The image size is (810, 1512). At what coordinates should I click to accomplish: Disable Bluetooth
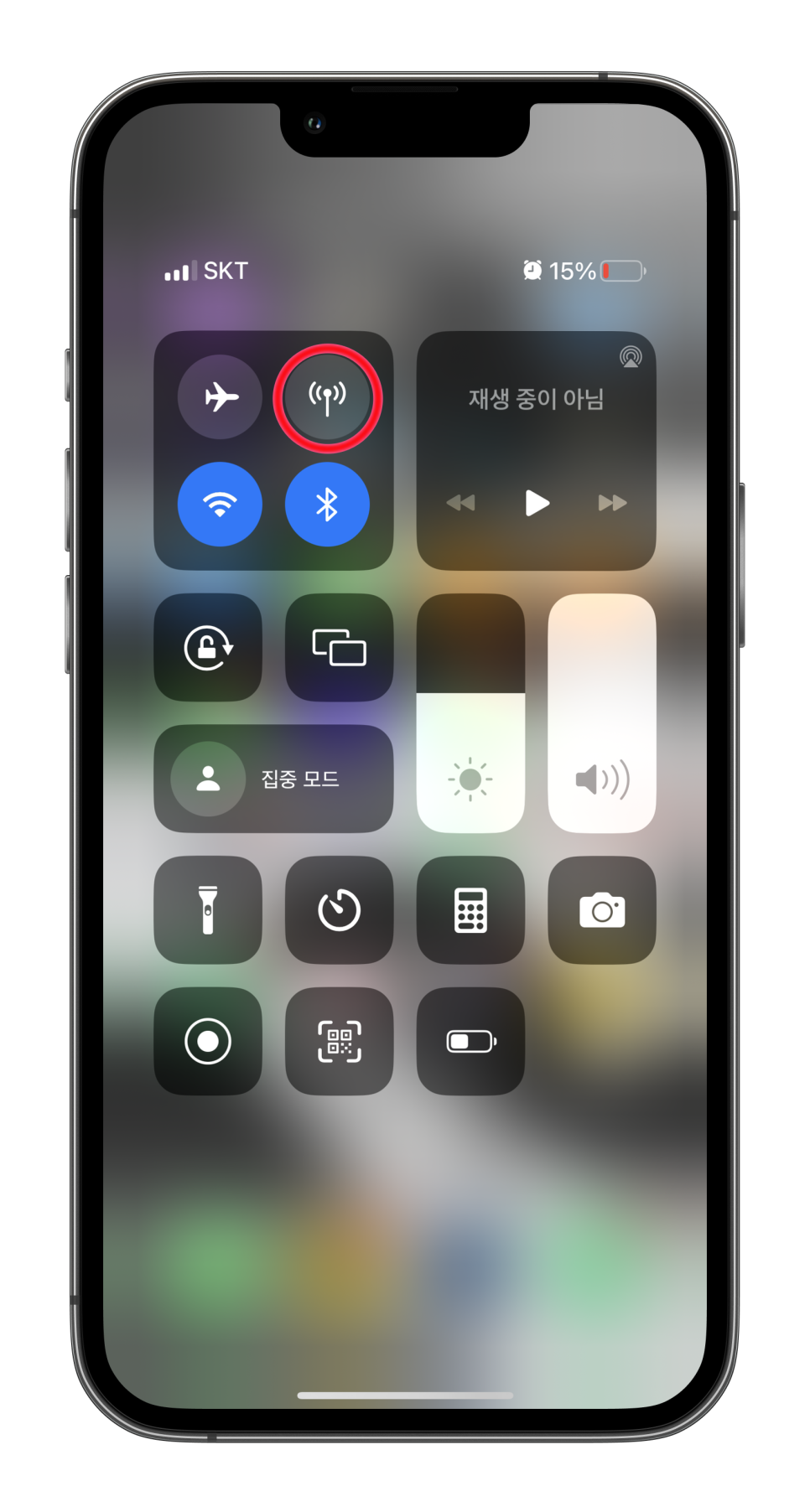point(327,505)
